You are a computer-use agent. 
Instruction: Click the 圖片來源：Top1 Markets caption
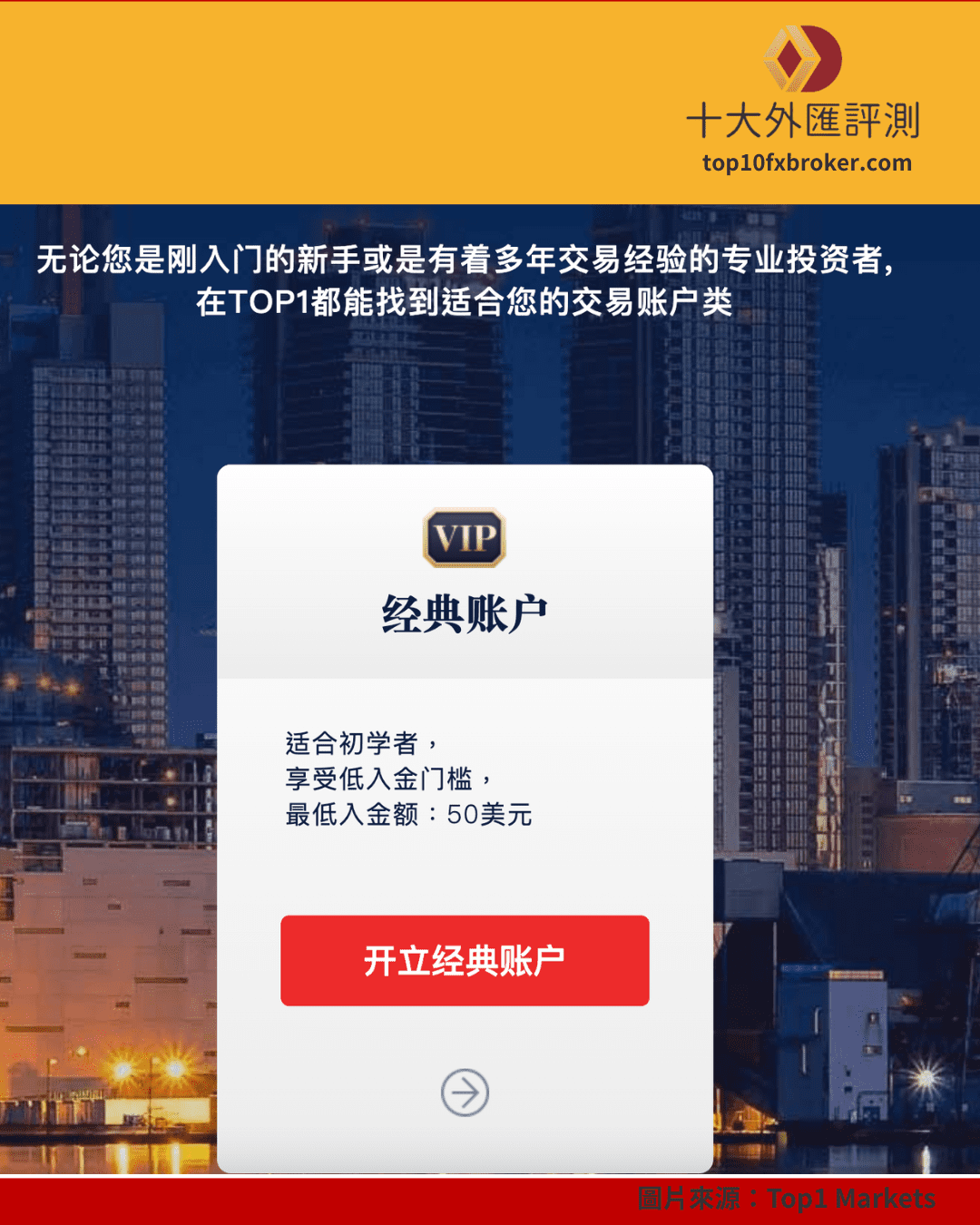(788, 1198)
